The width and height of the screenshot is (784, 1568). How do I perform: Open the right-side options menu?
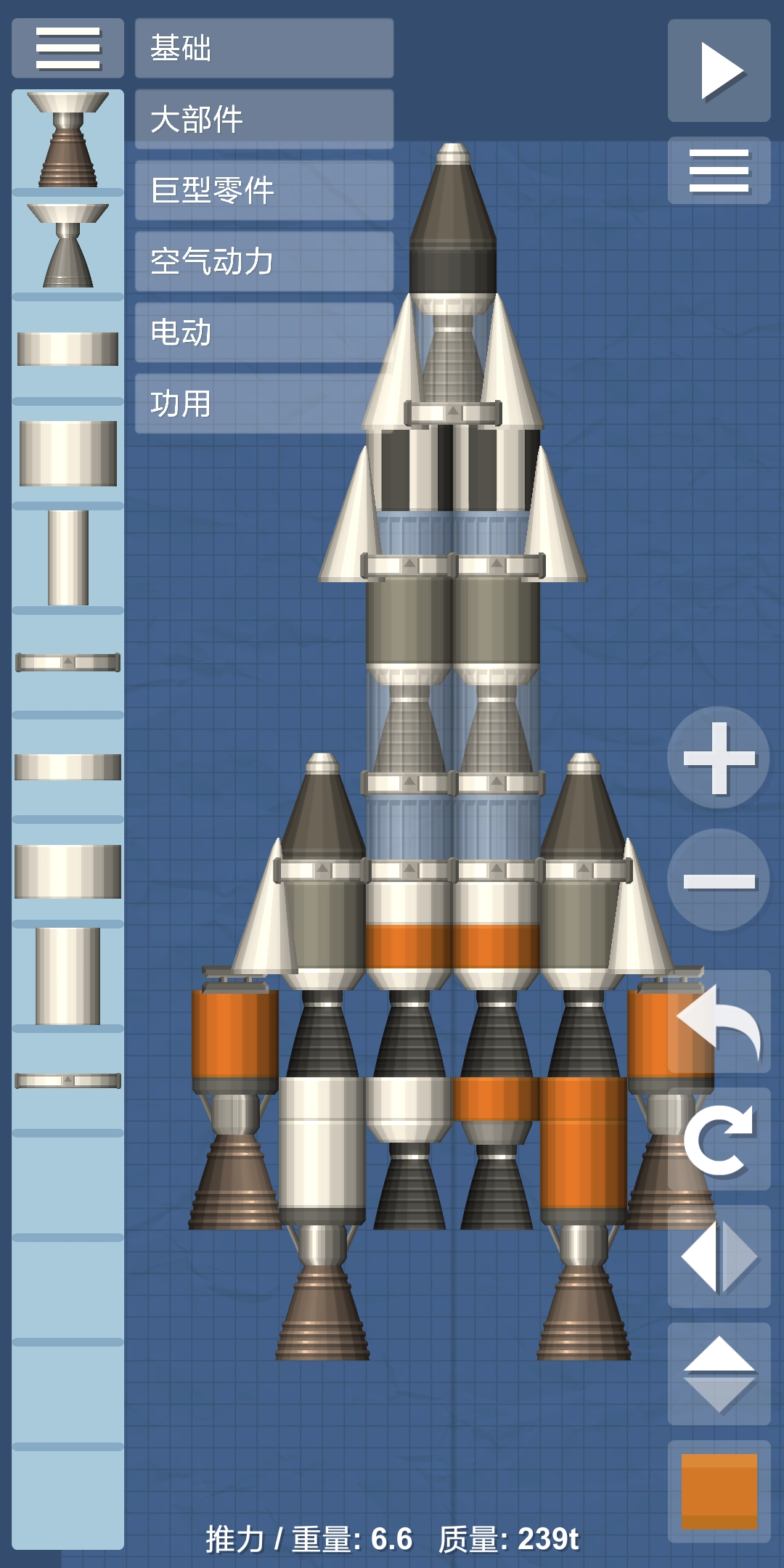[719, 171]
